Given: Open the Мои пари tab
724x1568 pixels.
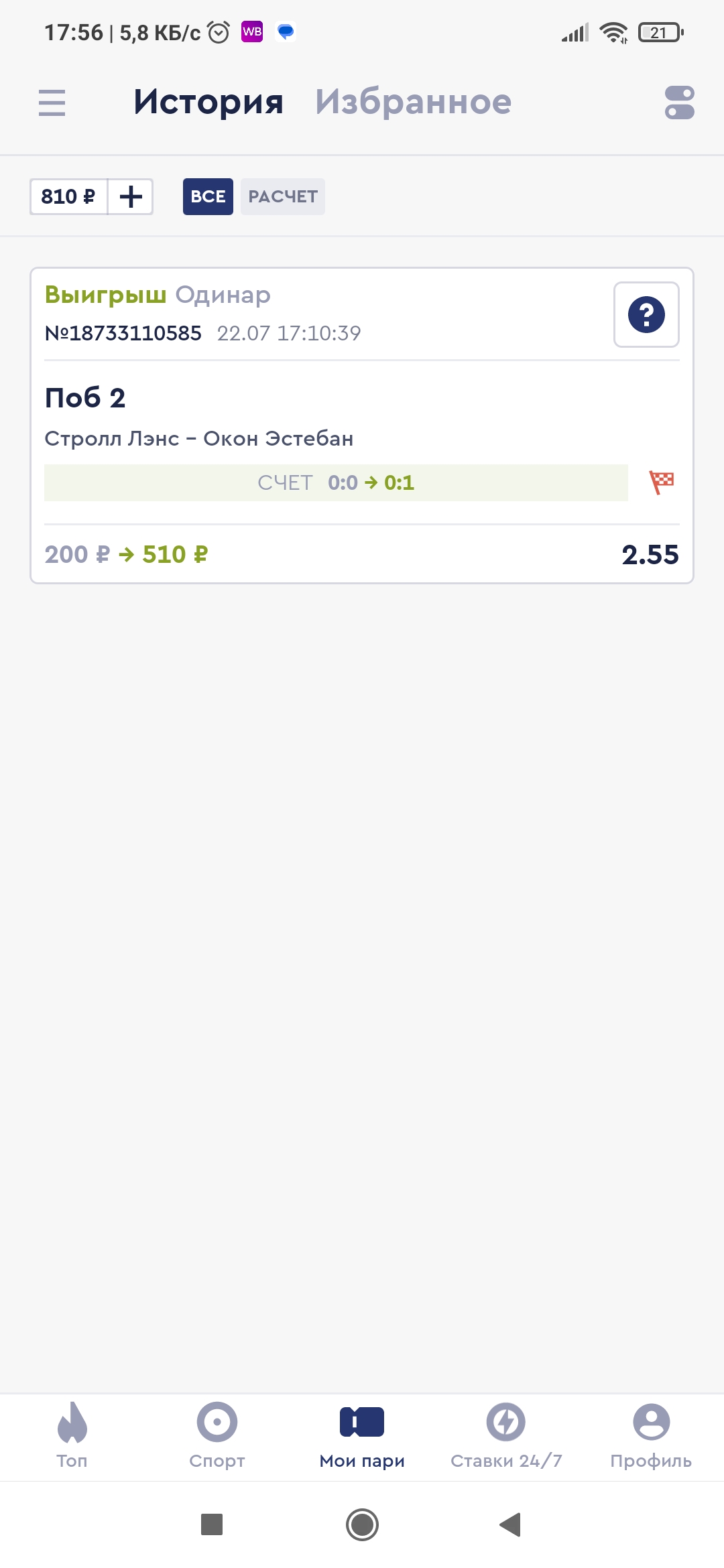Looking at the screenshot, I should point(362,1436).
